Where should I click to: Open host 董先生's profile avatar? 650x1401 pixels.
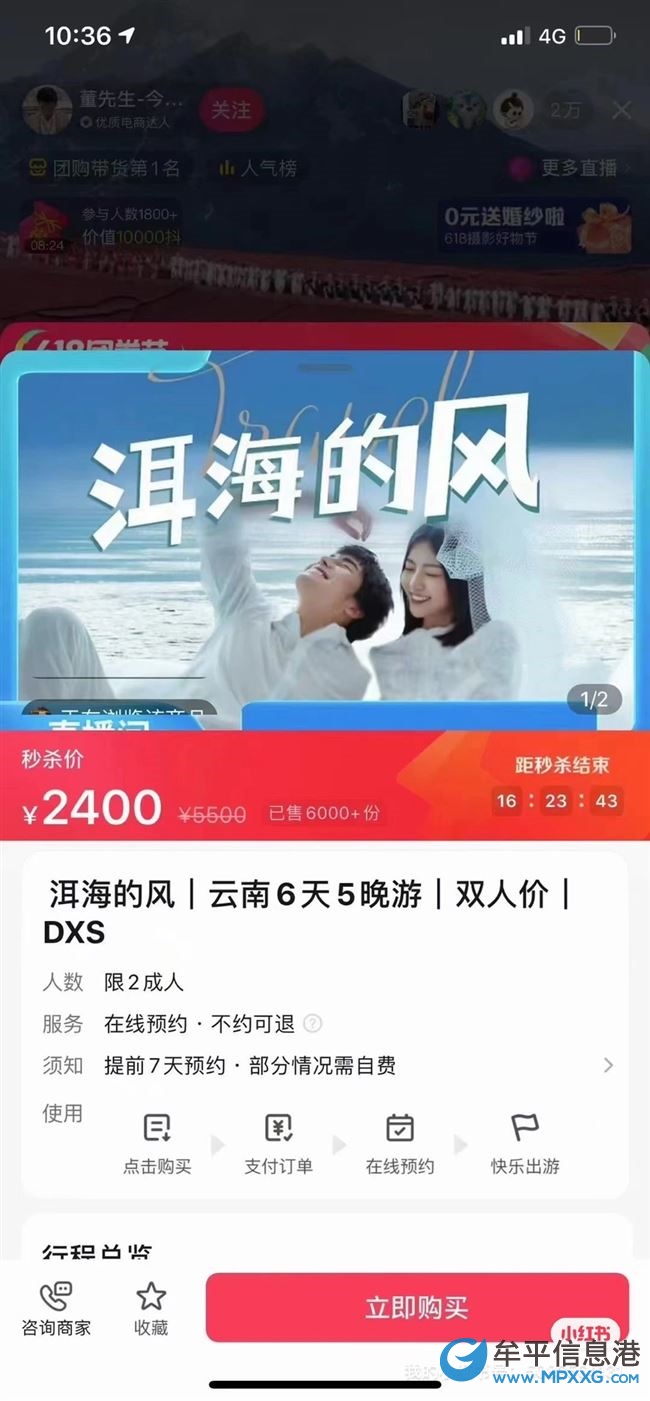click(x=46, y=110)
